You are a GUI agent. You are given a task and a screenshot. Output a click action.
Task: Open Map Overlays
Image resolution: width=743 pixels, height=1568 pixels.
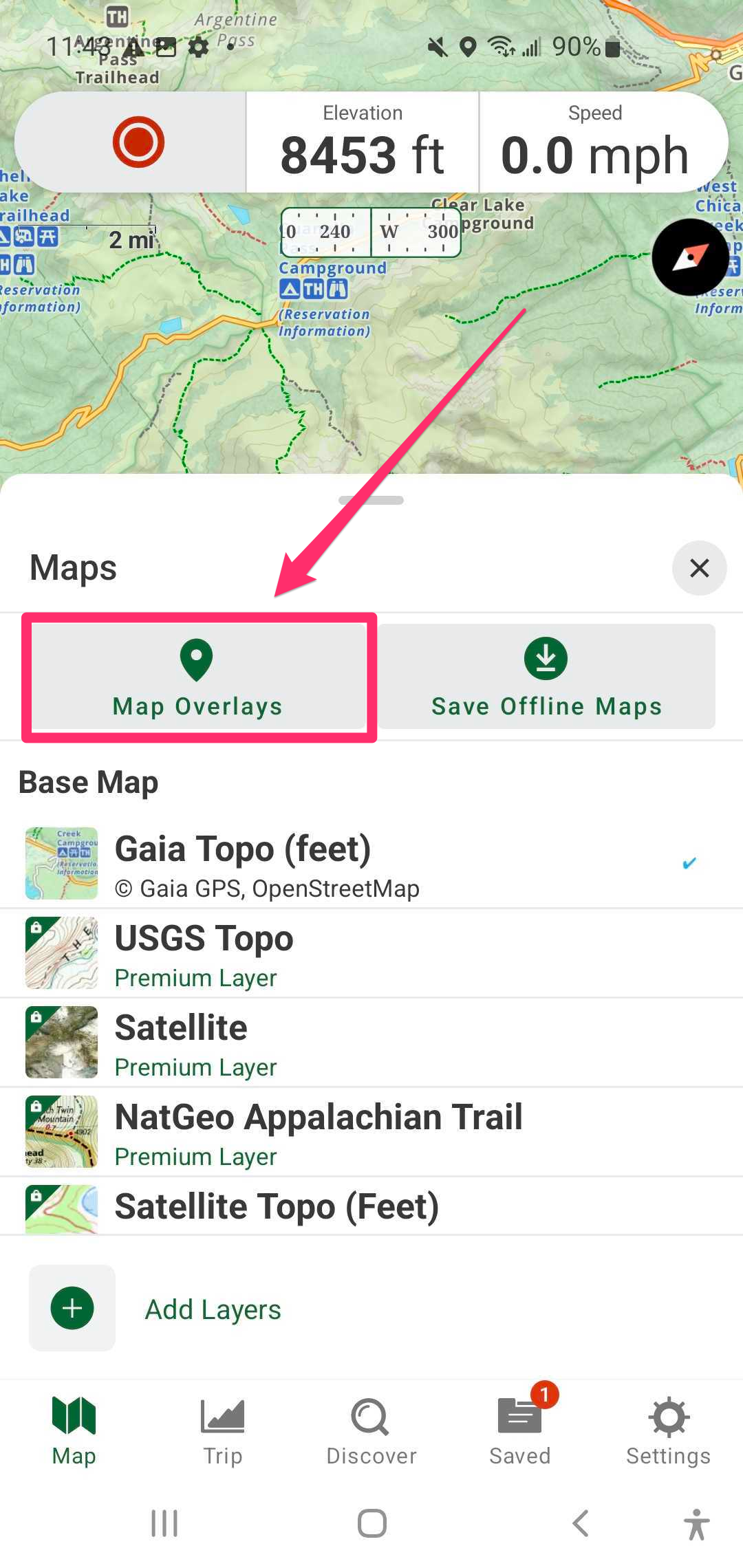pos(198,677)
